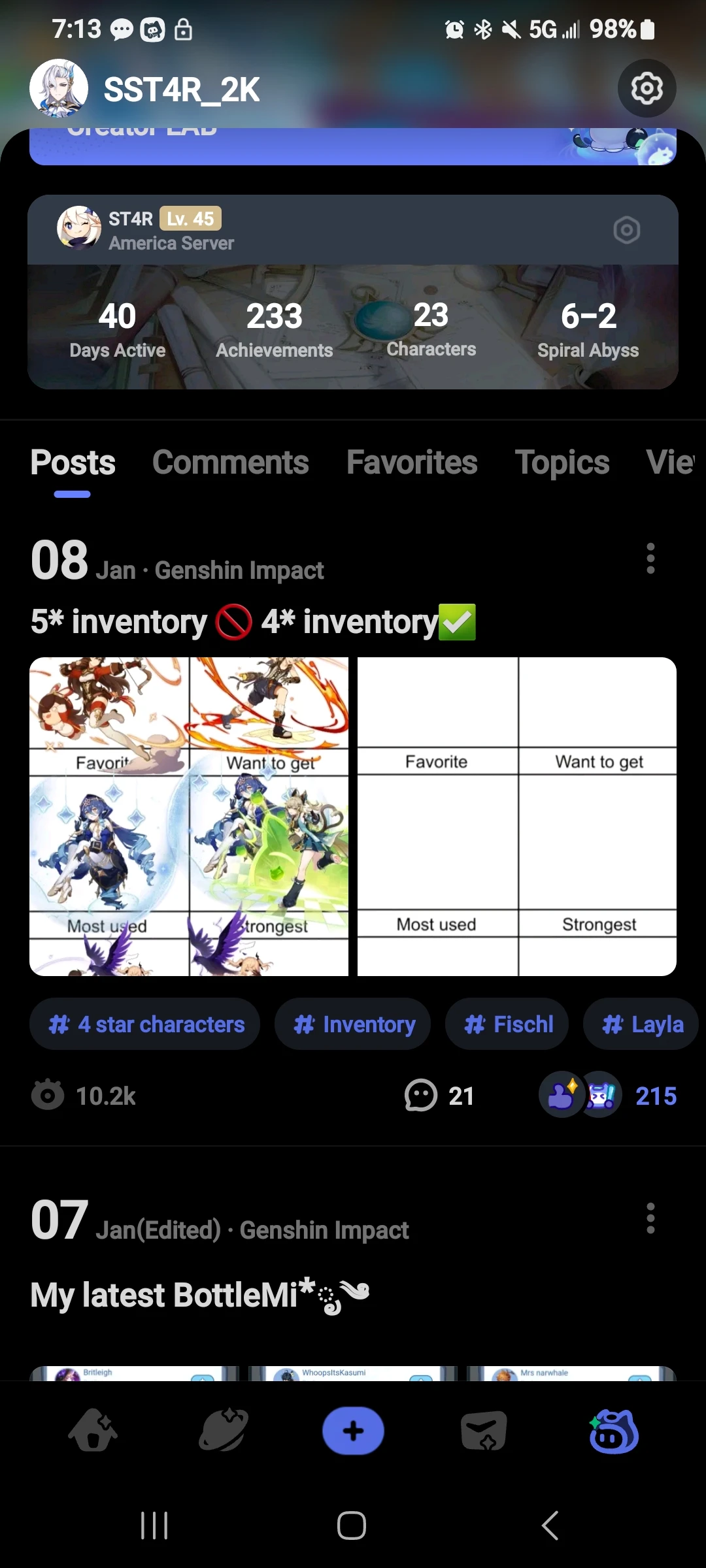The width and height of the screenshot is (706, 1568).
Task: Open the Layla hashtag chip
Action: point(641,1024)
